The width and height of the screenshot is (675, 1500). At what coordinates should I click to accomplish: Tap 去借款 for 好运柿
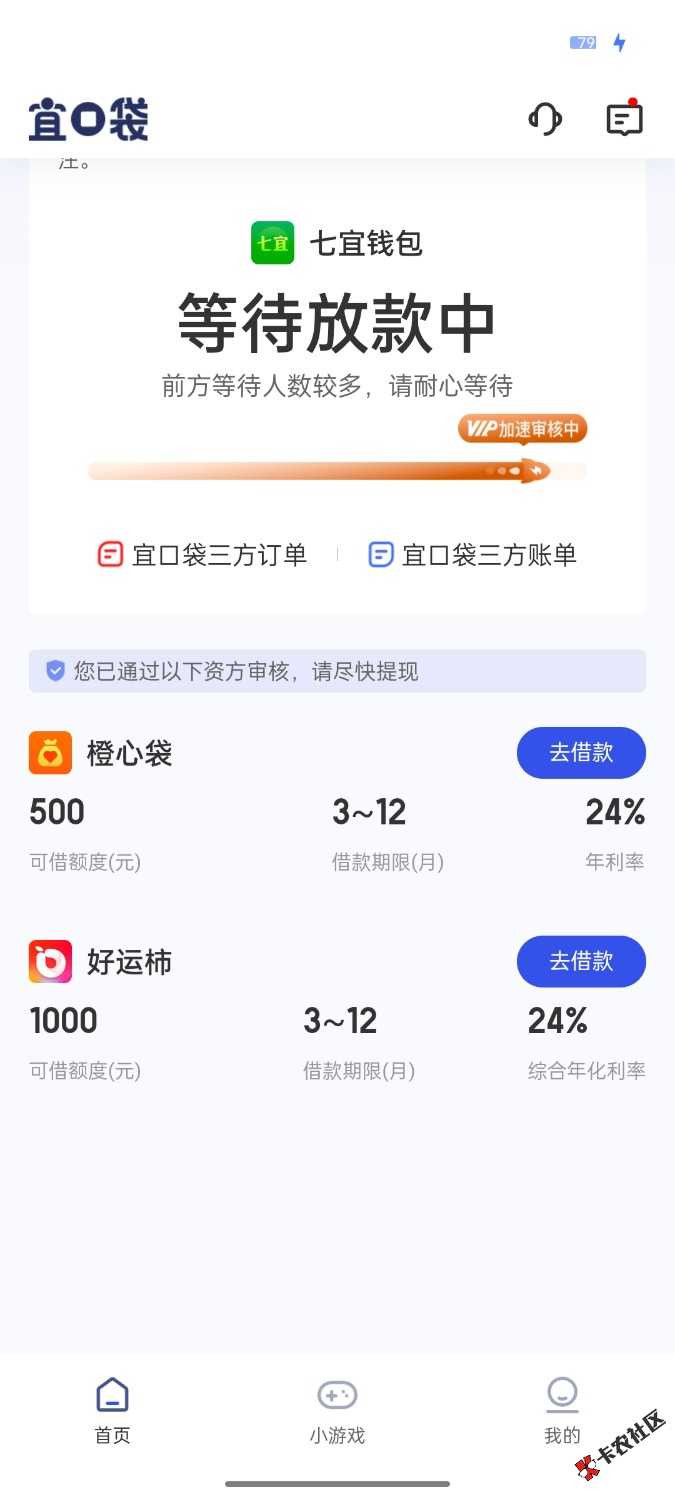581,962
